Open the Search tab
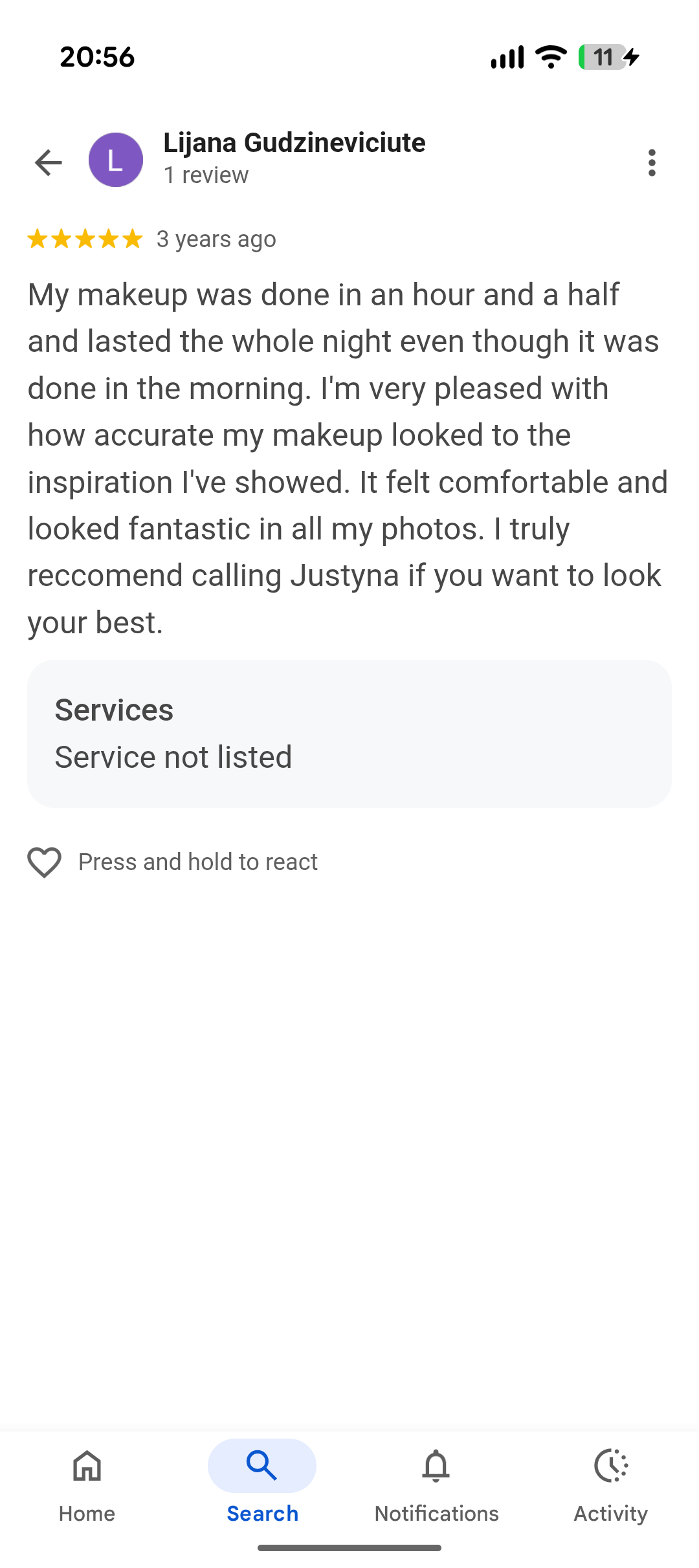The image size is (699, 1568). (262, 1481)
